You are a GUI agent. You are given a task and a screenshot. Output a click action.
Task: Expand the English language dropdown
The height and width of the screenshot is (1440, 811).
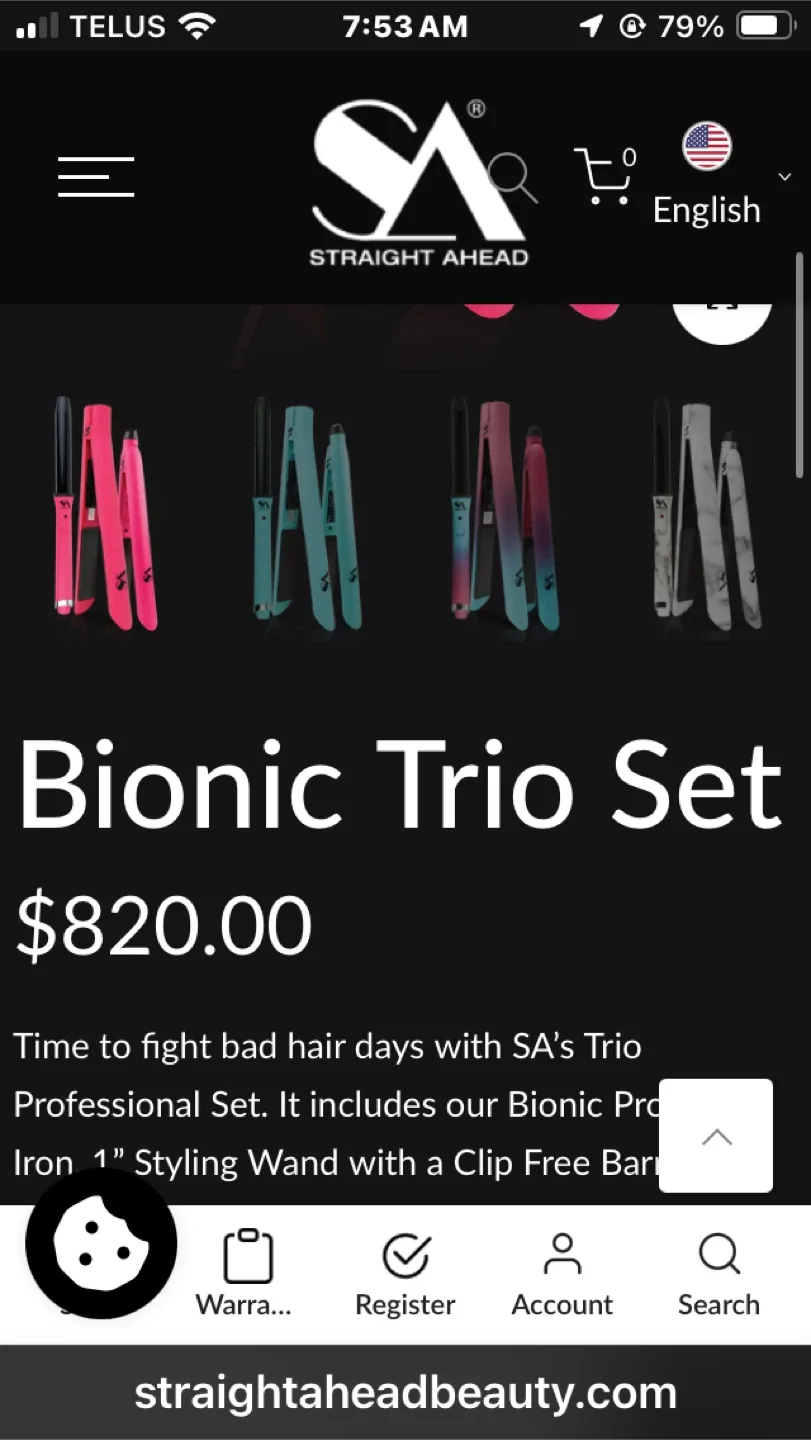[706, 208]
